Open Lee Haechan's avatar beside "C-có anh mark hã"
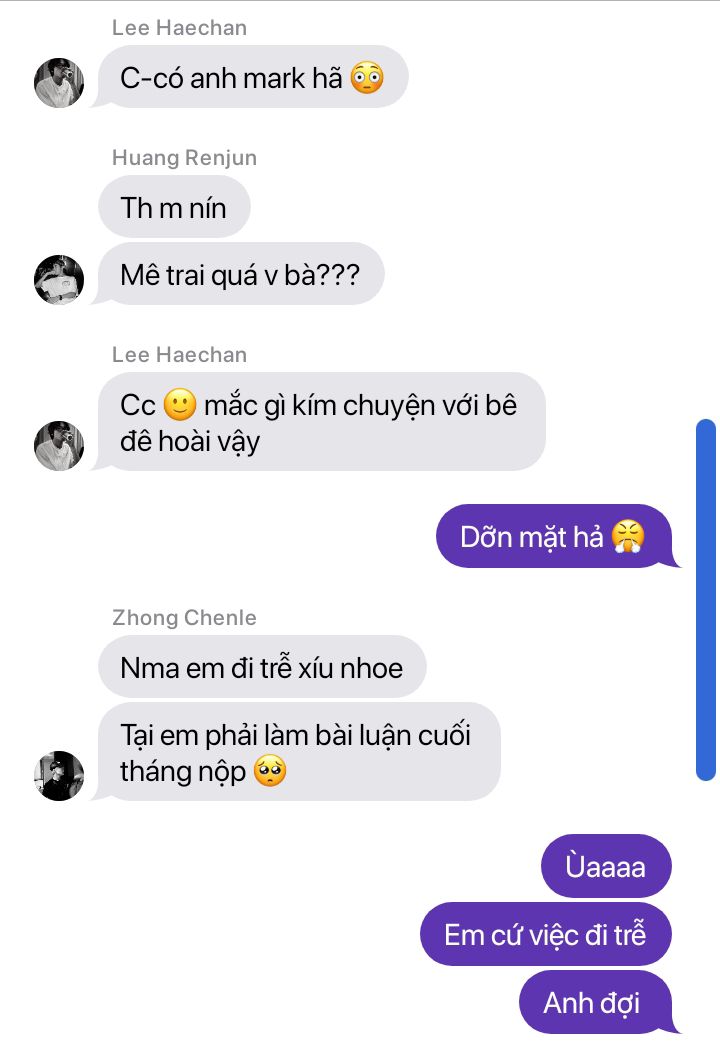This screenshot has width=720, height=1059. coord(59,83)
